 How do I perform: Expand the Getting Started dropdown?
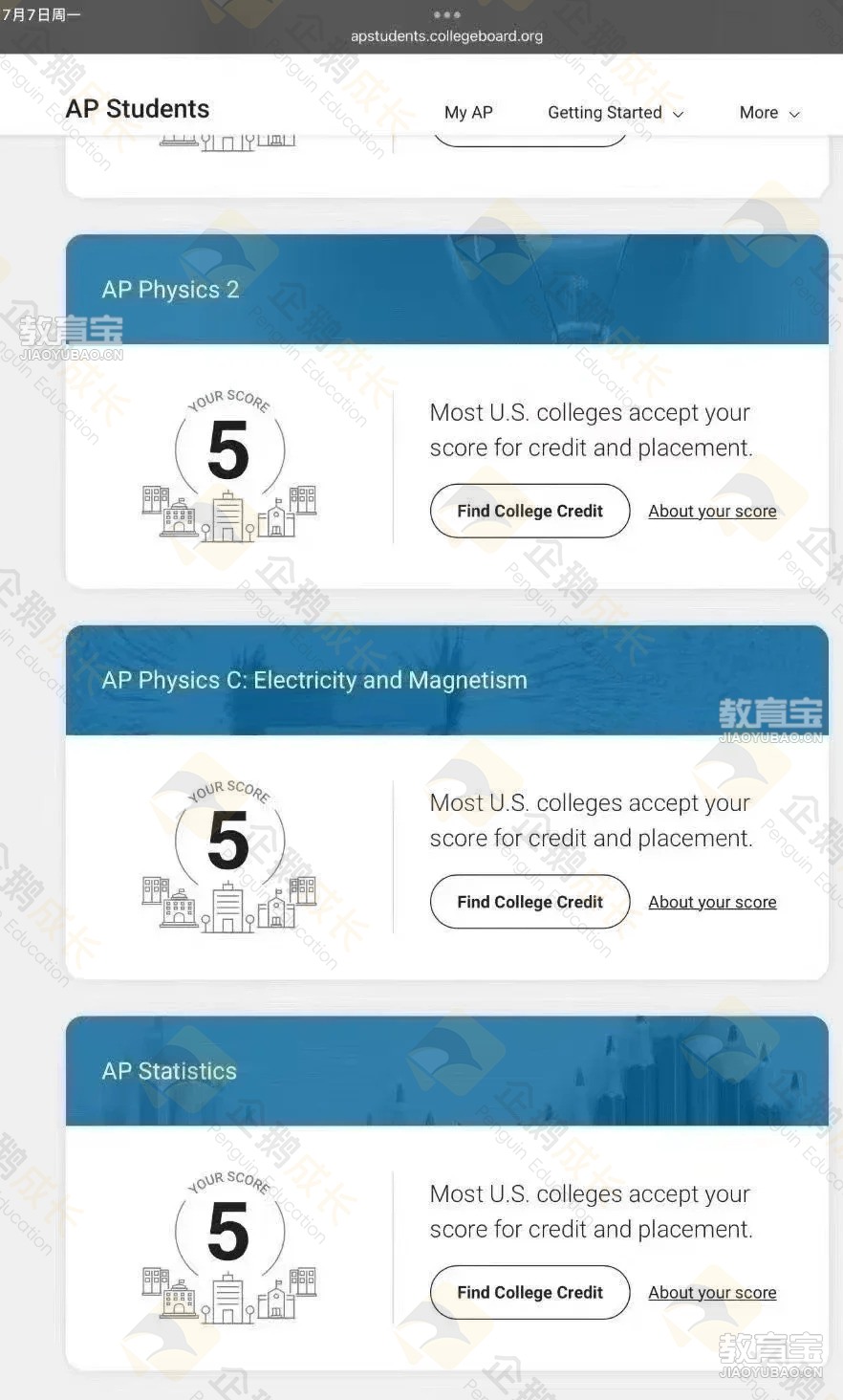tap(615, 112)
